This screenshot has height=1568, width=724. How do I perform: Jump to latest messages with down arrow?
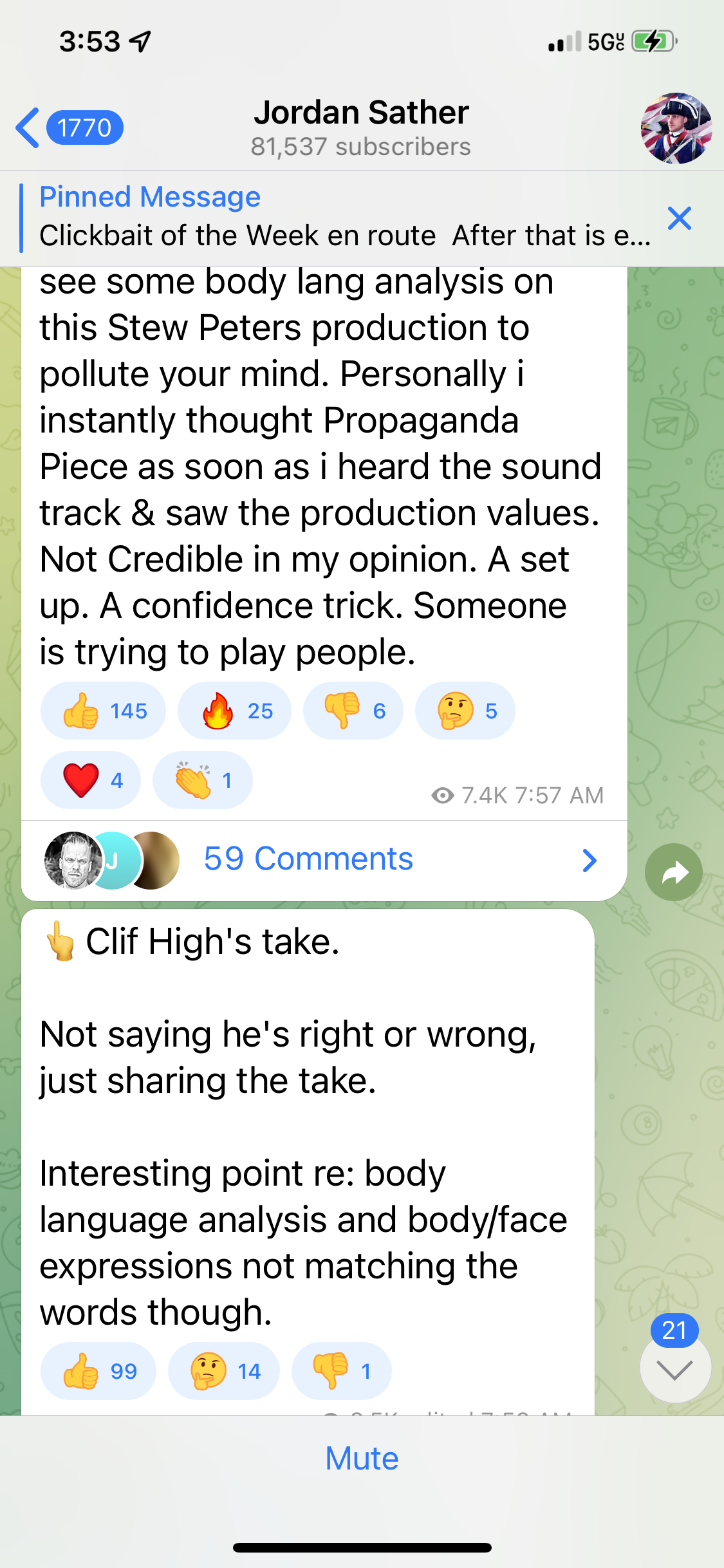(674, 1369)
